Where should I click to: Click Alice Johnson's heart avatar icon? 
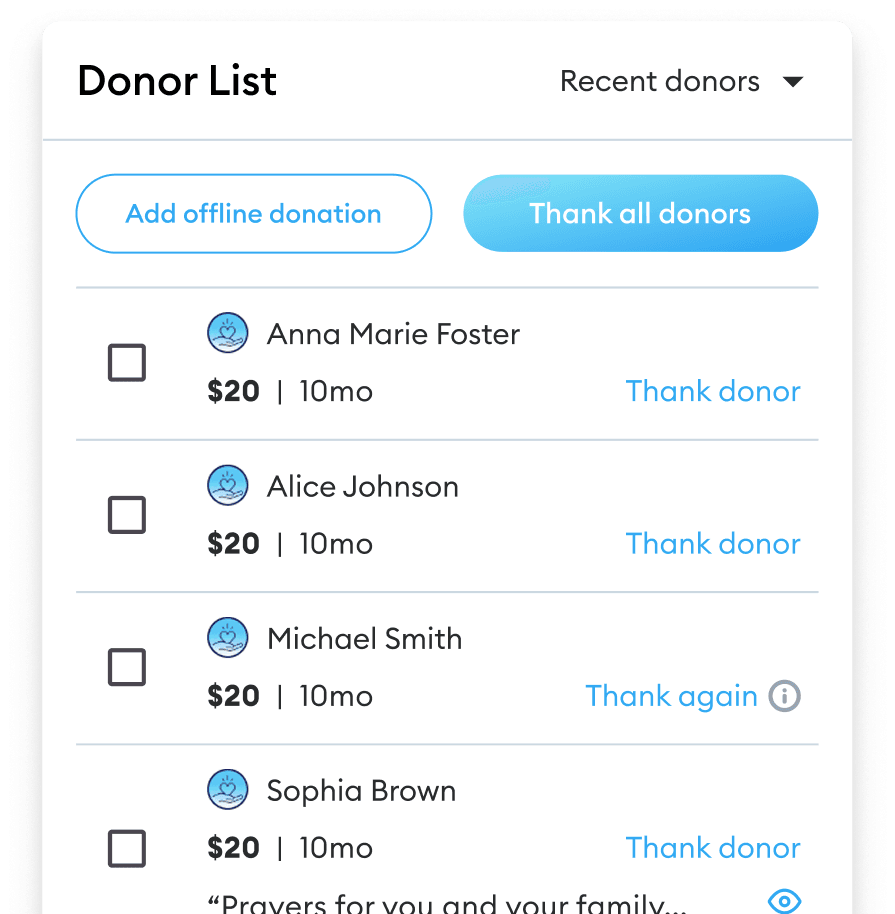228,485
